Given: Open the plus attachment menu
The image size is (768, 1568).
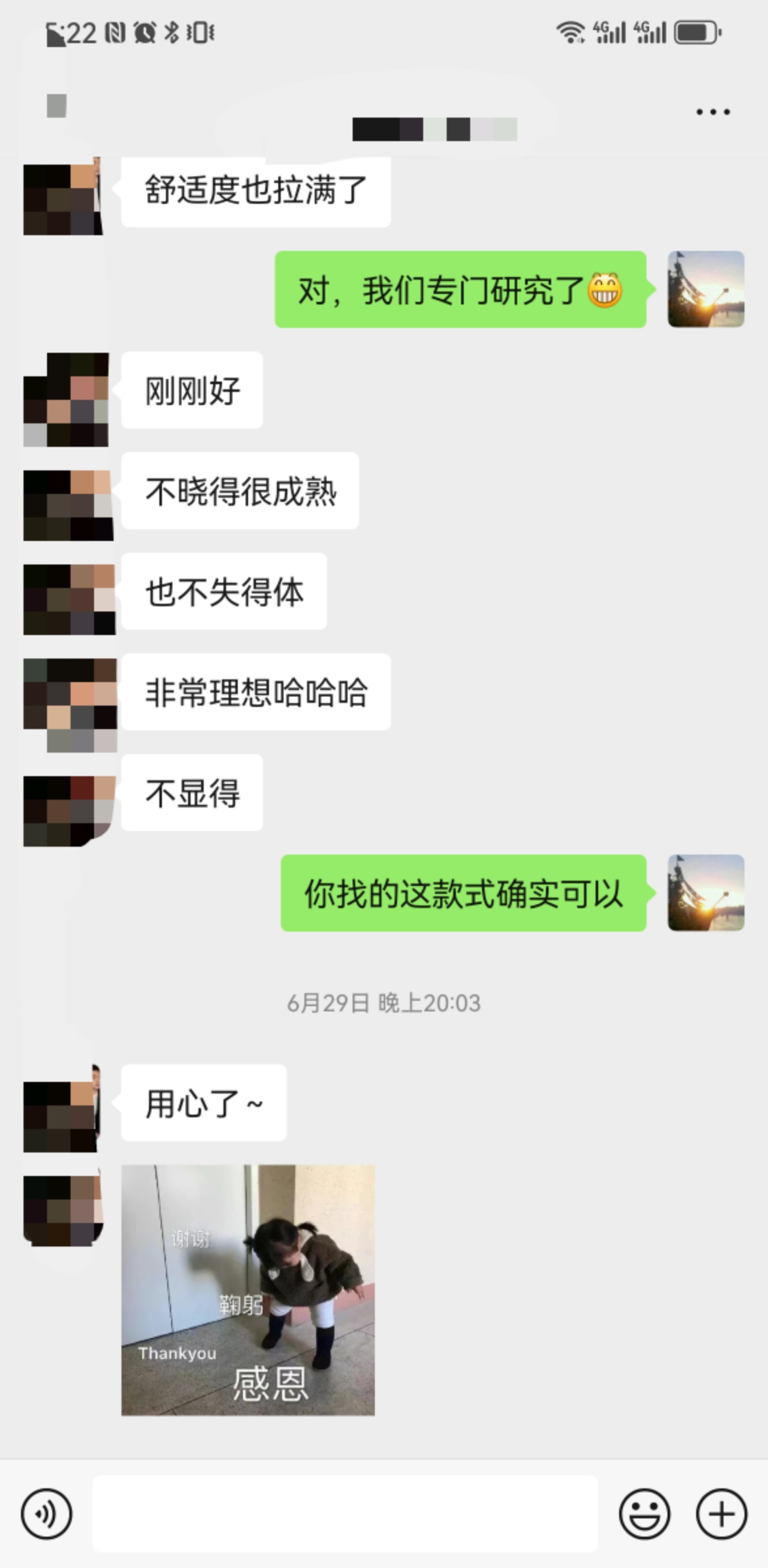Looking at the screenshot, I should tap(721, 1514).
